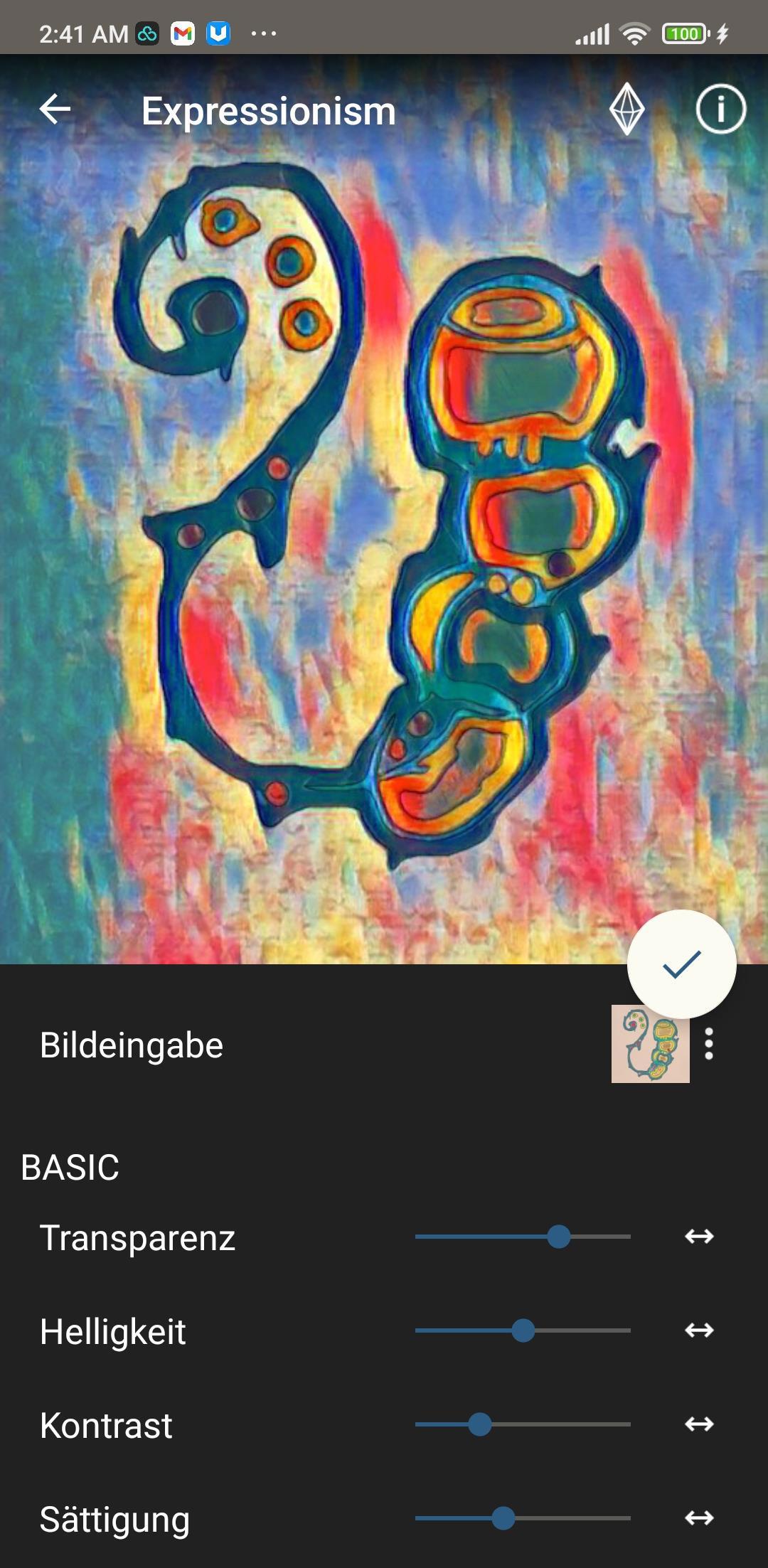Tap the Transparenz slider track
The height and width of the screenshot is (1568, 768).
pyautogui.click(x=523, y=1237)
